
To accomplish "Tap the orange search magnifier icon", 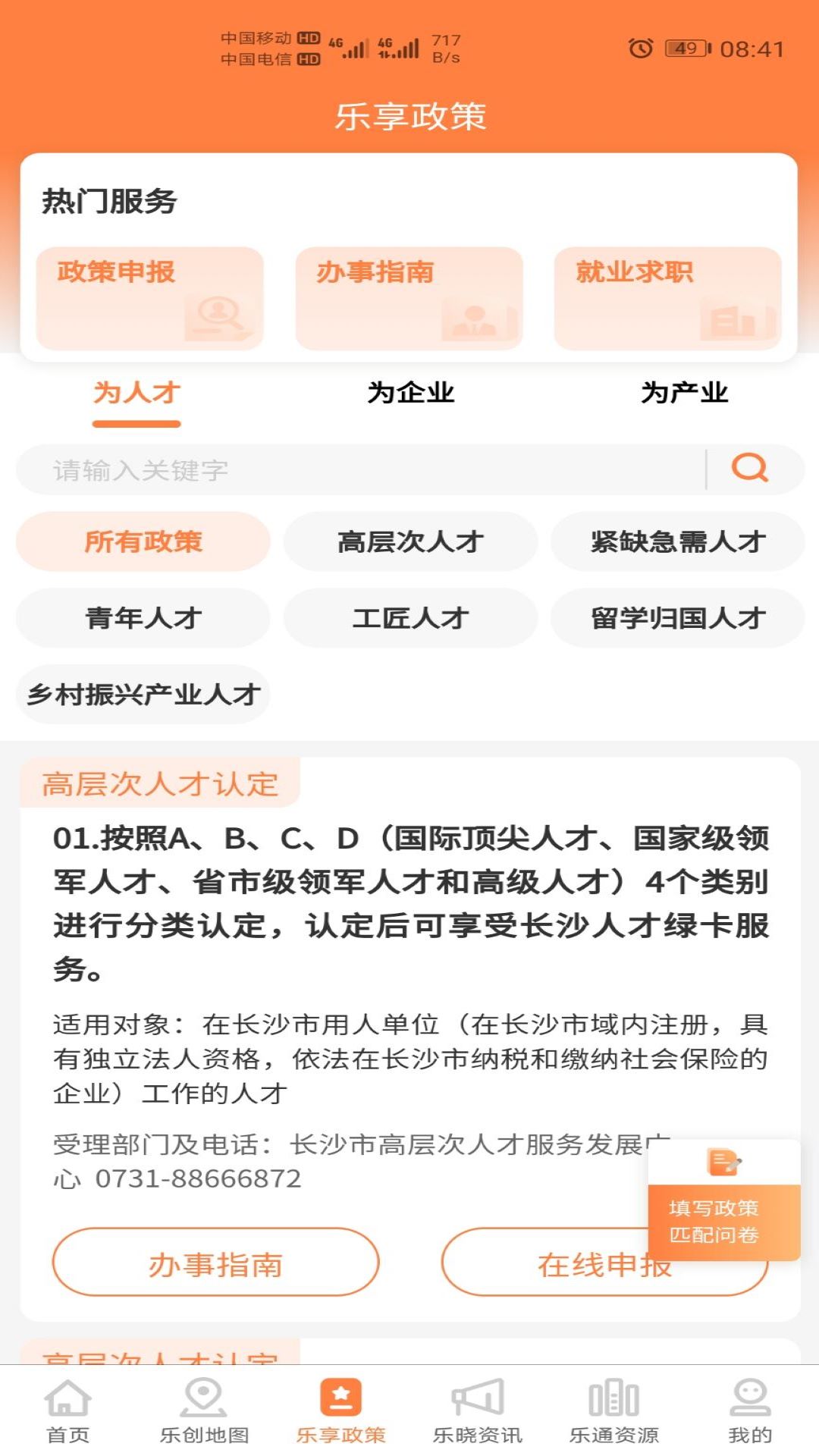I will tap(750, 469).
